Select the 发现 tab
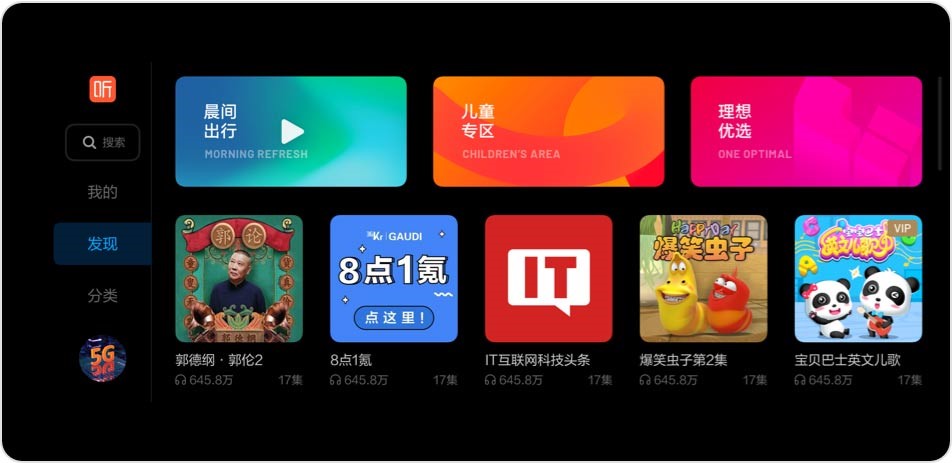This screenshot has width=952, height=463. pyautogui.click(x=102, y=244)
